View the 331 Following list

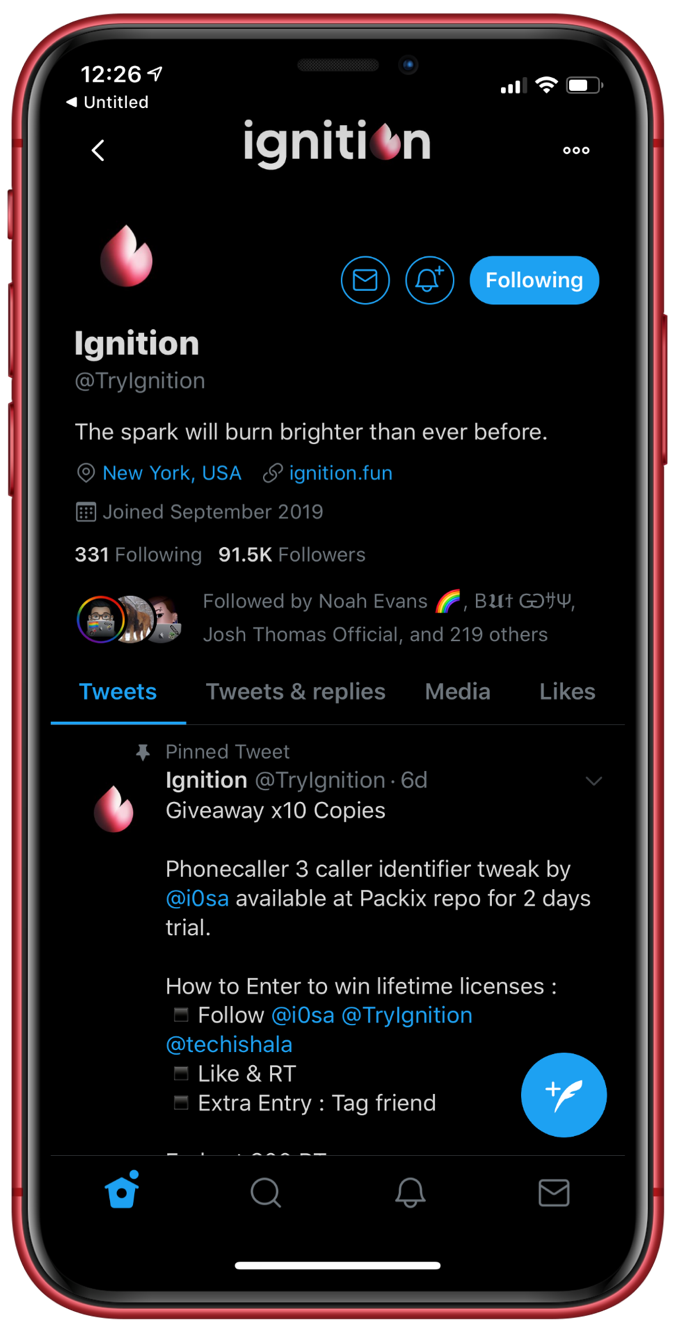tap(138, 554)
